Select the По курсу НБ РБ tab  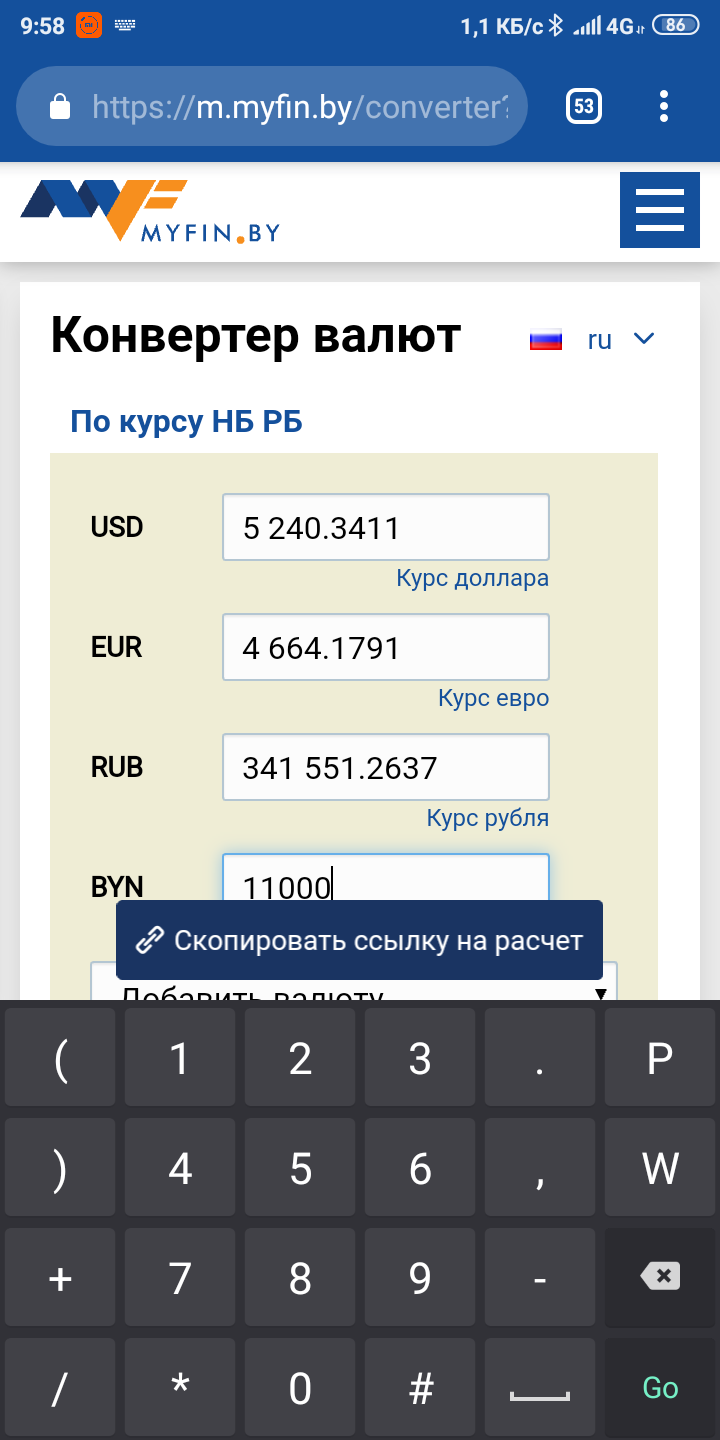186,422
